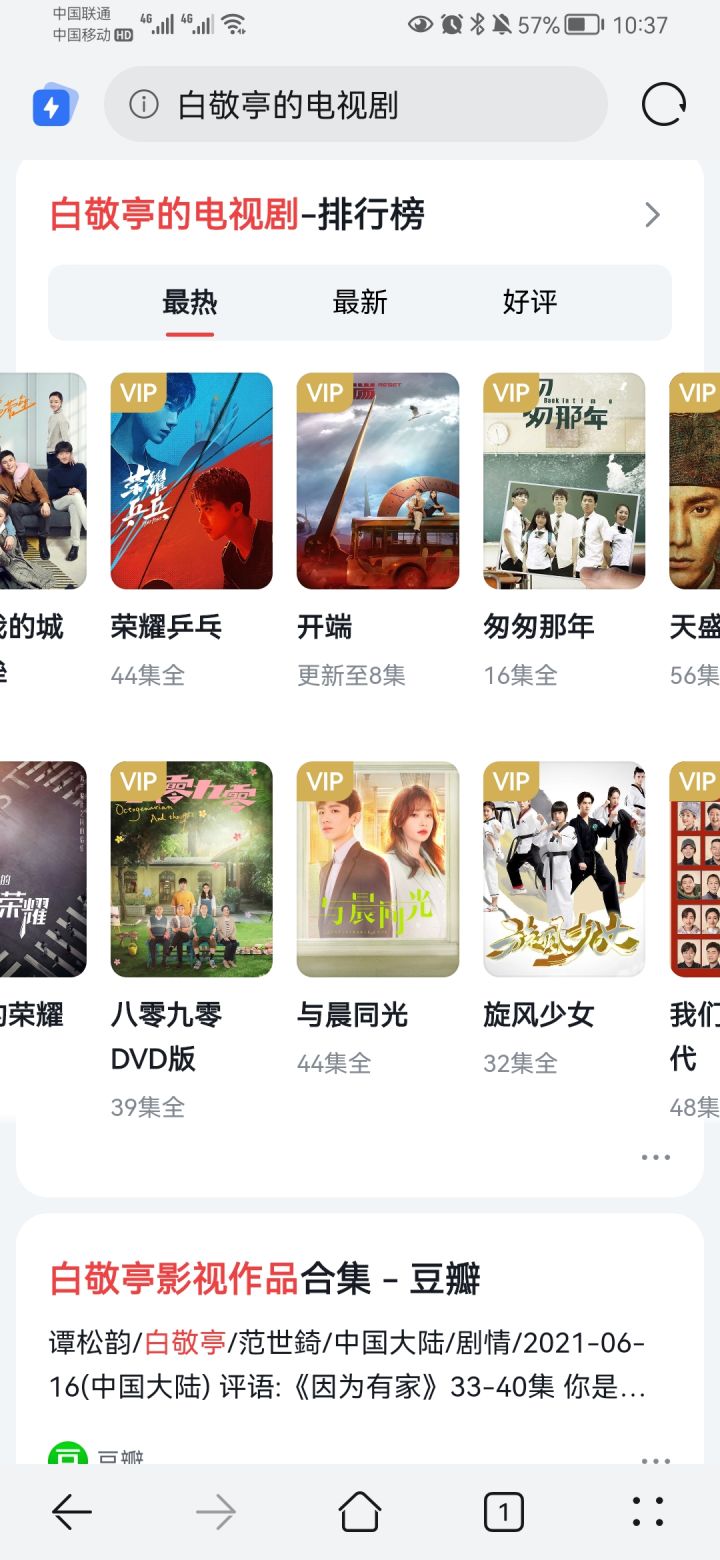Open the browser's four-dot menu
The width and height of the screenshot is (720, 1560).
(648, 1512)
